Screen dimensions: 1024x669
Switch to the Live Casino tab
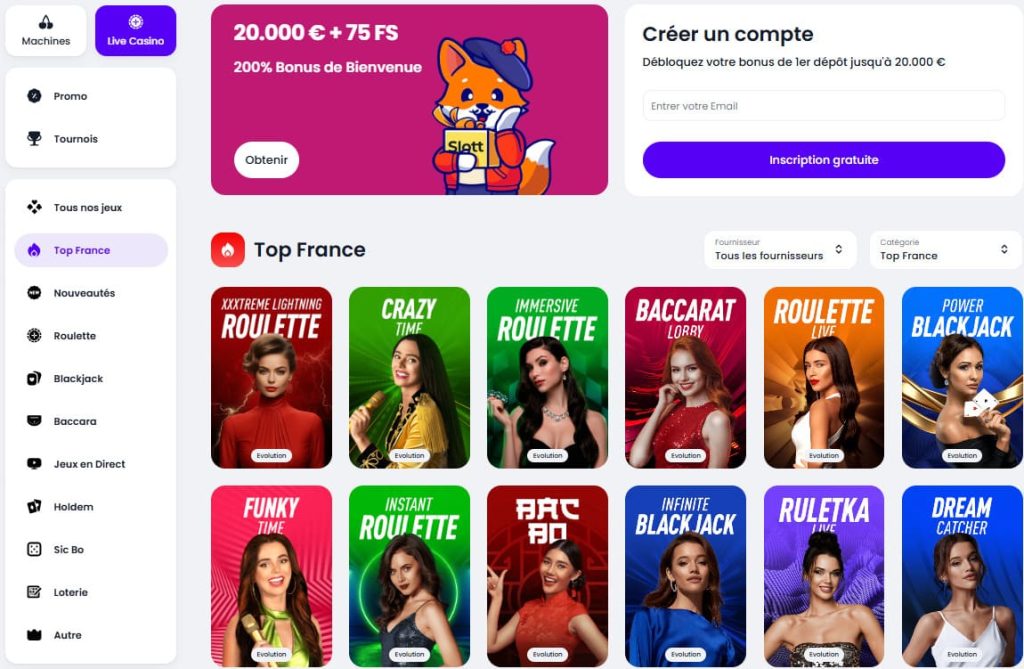coord(135,30)
